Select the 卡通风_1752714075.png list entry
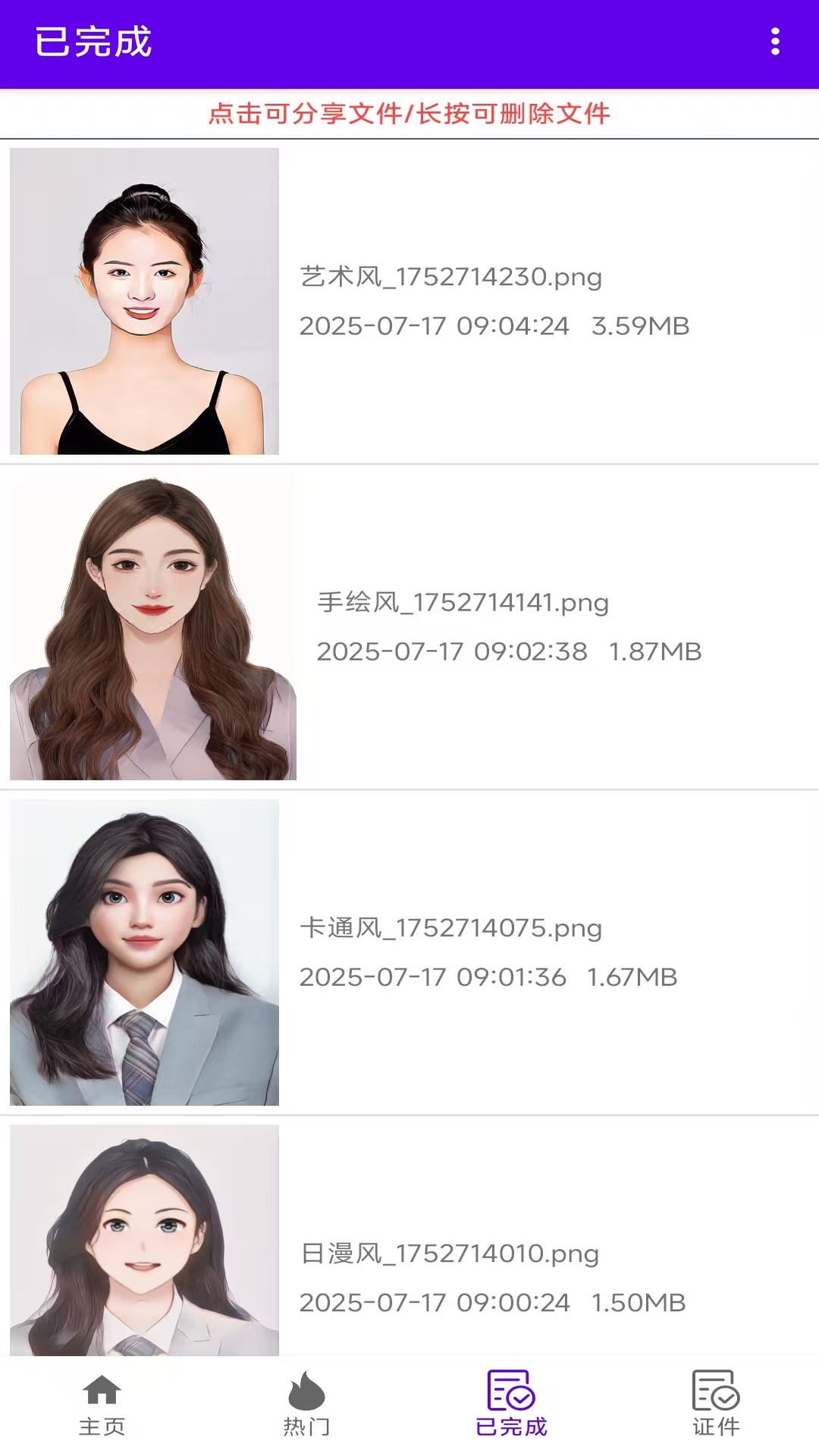The image size is (819, 1456). point(452,952)
